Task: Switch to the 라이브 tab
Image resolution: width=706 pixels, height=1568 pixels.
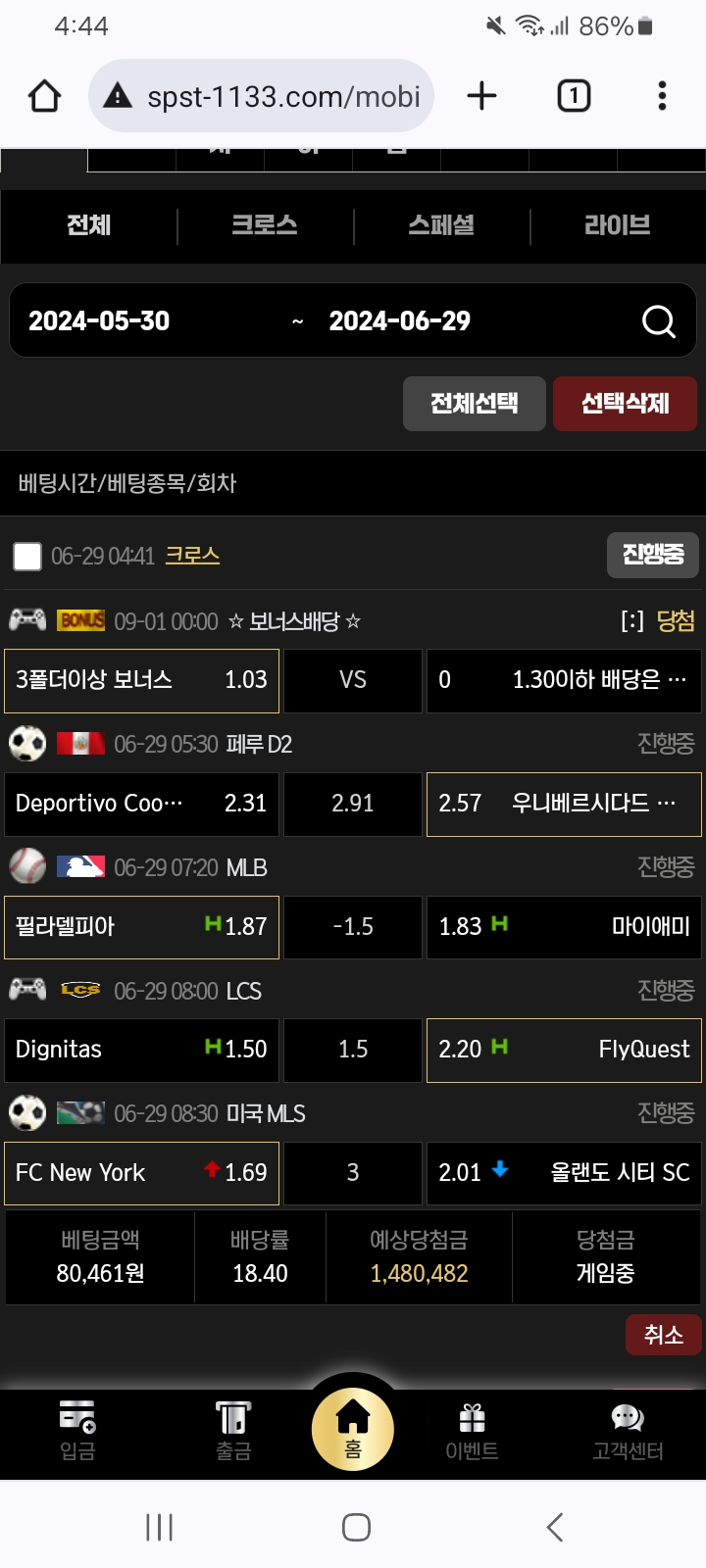Action: tap(618, 225)
